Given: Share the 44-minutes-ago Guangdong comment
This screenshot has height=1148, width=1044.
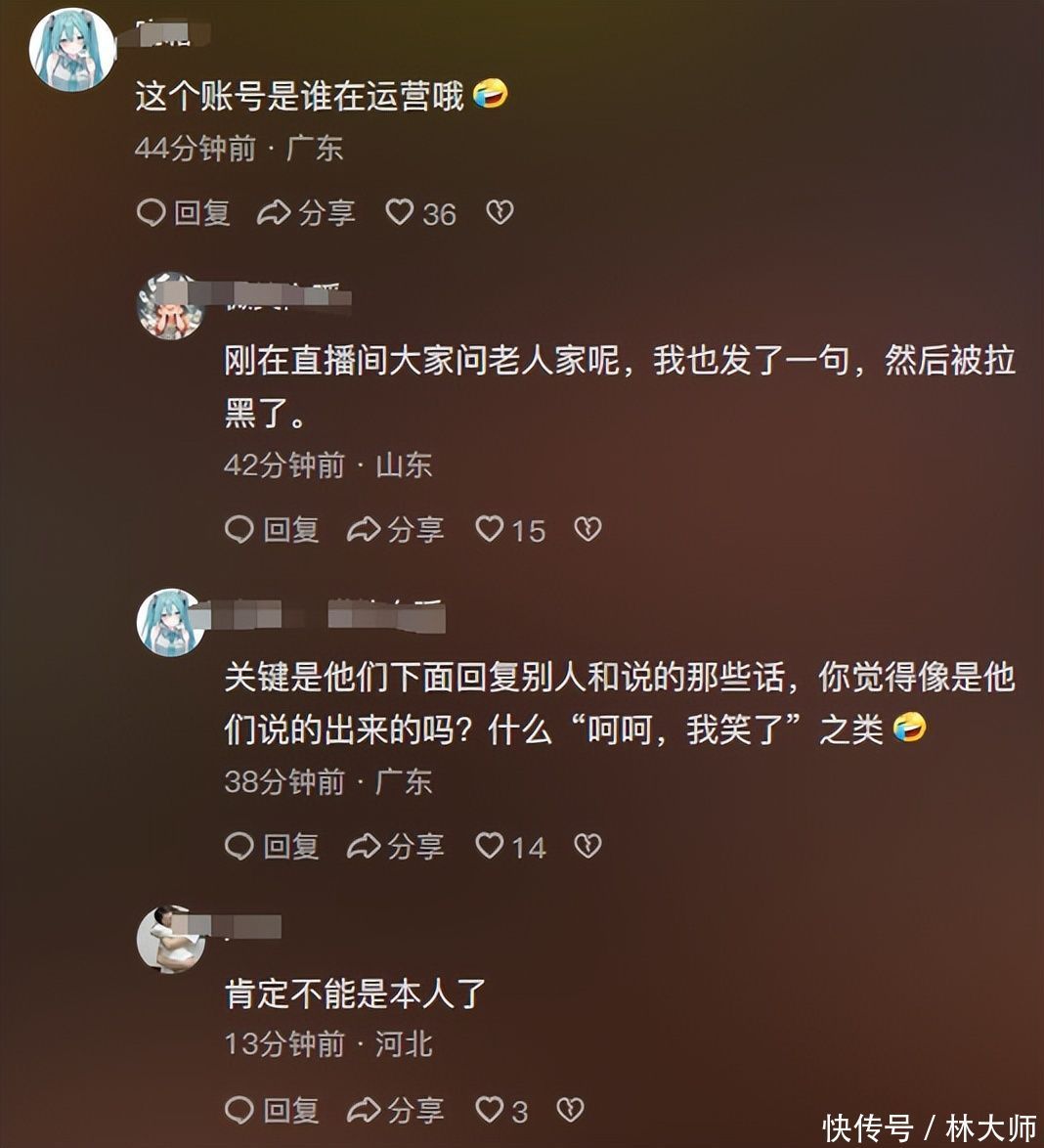Looking at the screenshot, I should pyautogui.click(x=306, y=212).
